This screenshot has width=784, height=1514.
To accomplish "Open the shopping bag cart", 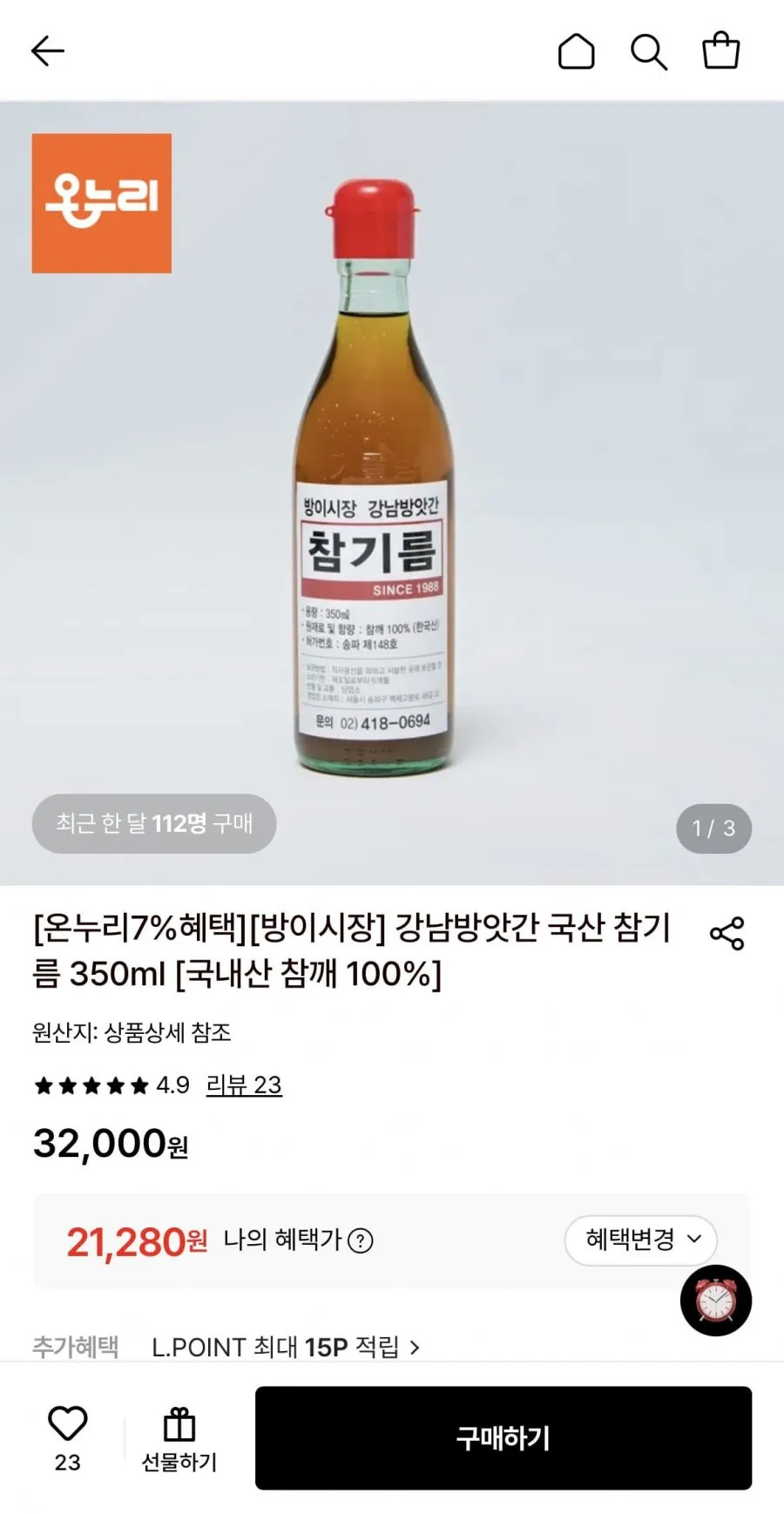I will pos(721,51).
